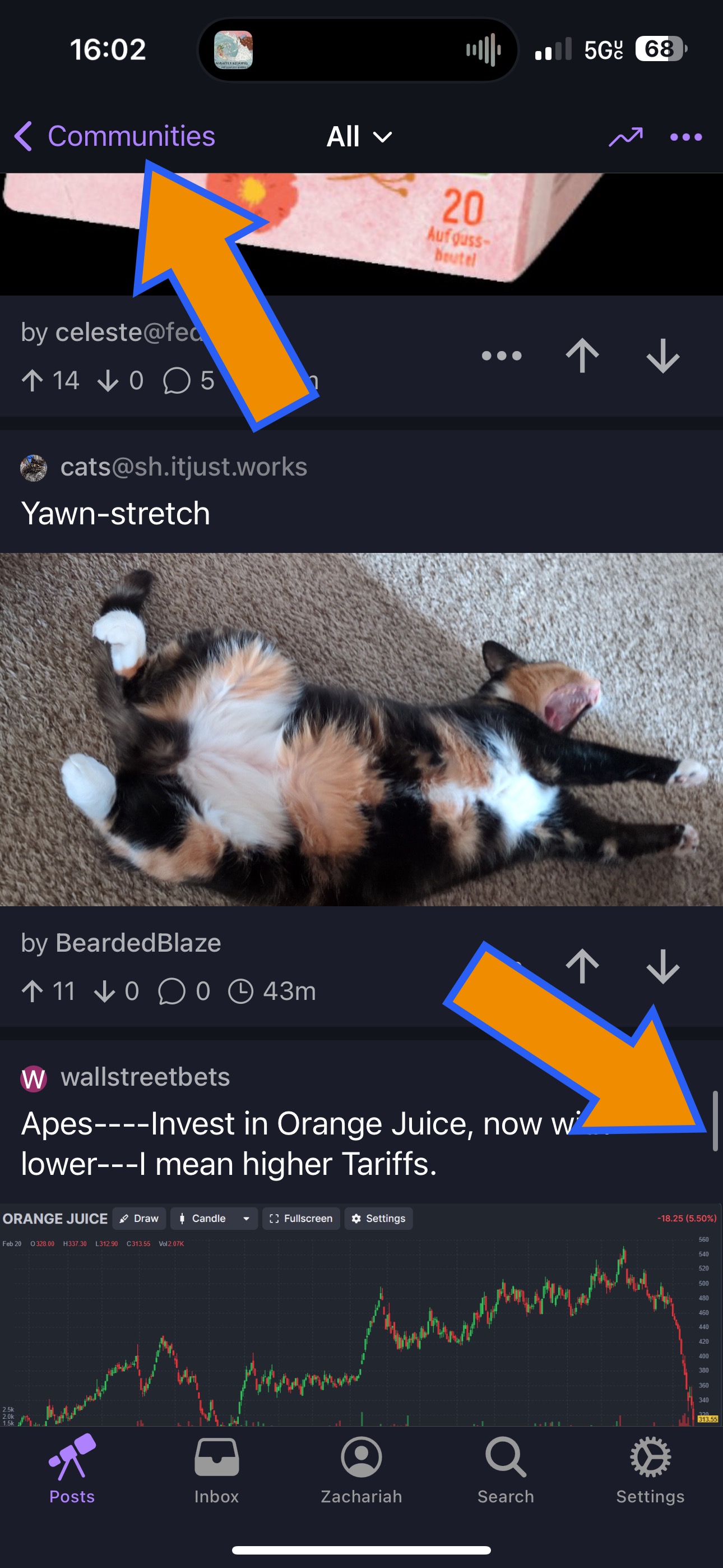This screenshot has width=723, height=1568.
Task: Switch to the Search tab
Action: pyautogui.click(x=505, y=1470)
